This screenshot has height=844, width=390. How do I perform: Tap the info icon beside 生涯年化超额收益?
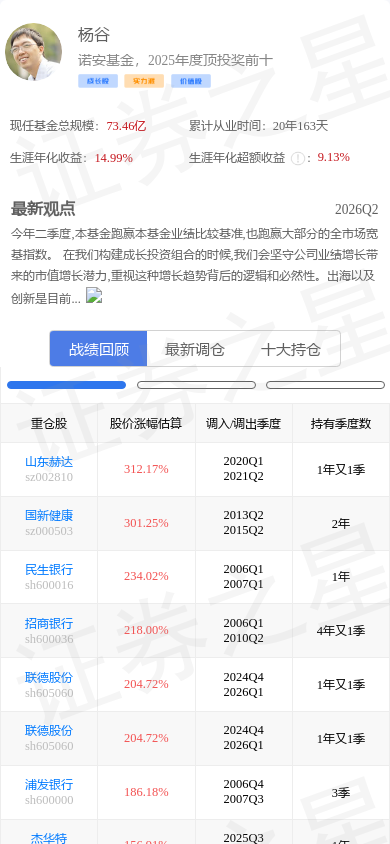point(297,158)
